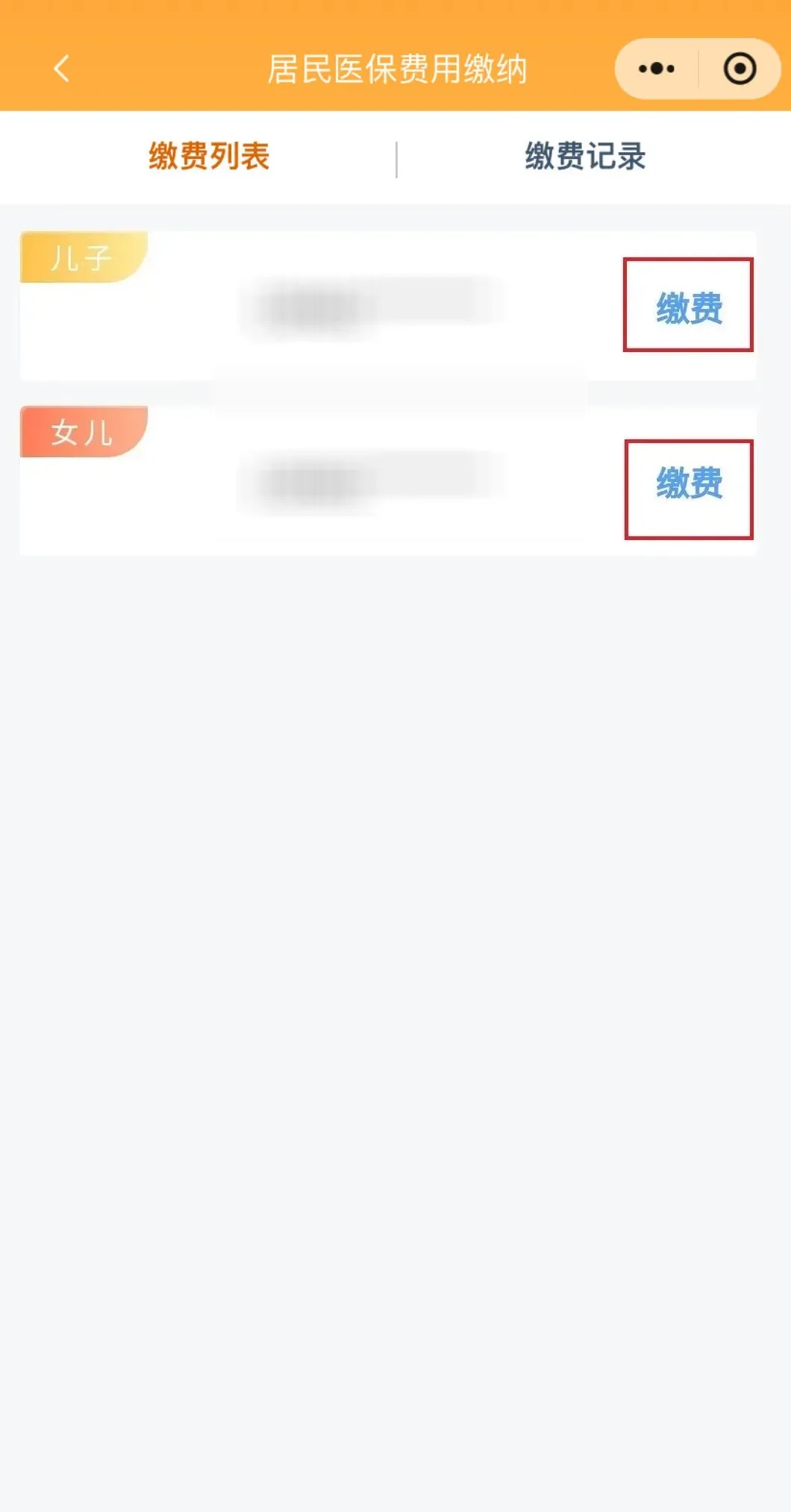Tap the tab divider between the two tabs
Screen dimensions: 791x1512
tap(396, 157)
